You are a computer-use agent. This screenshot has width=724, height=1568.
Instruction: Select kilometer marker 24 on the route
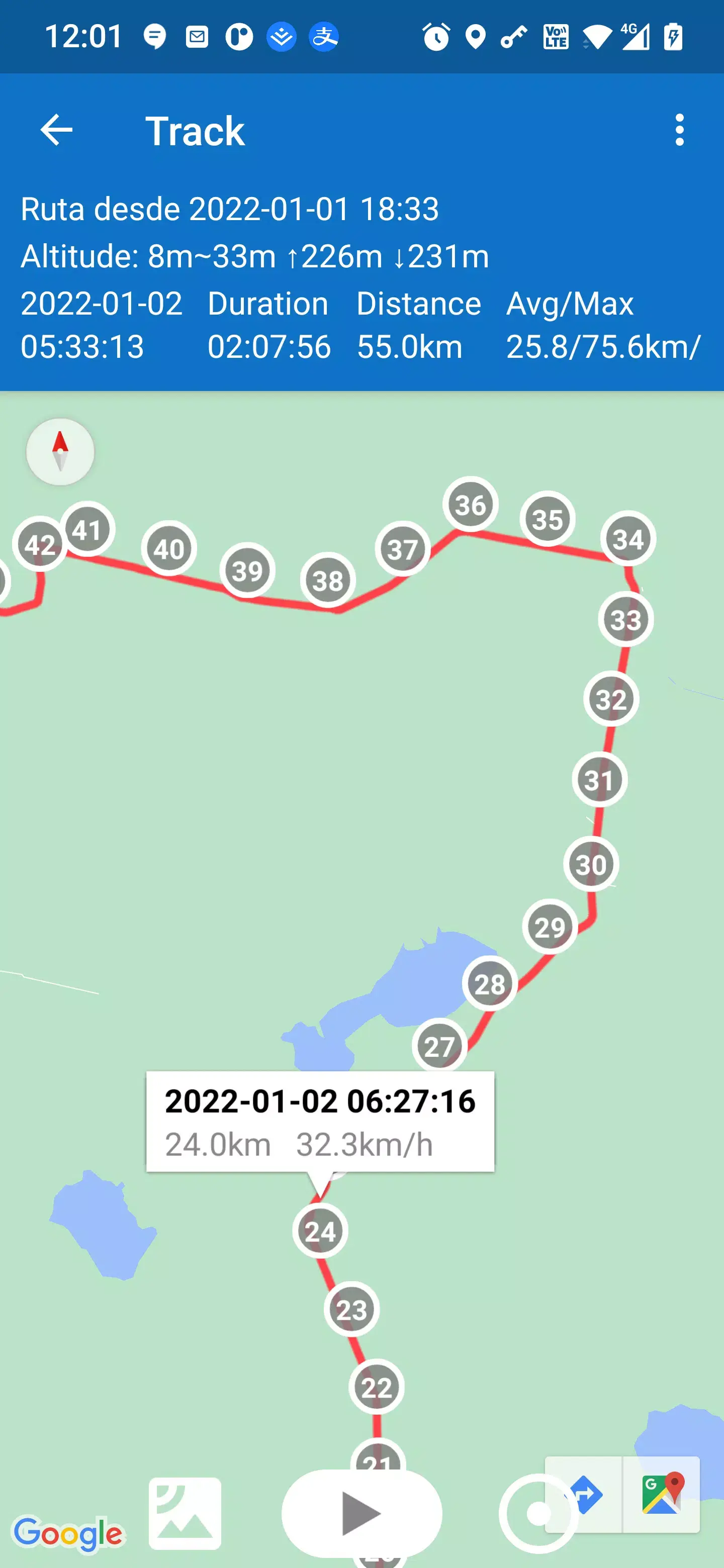tap(320, 1231)
